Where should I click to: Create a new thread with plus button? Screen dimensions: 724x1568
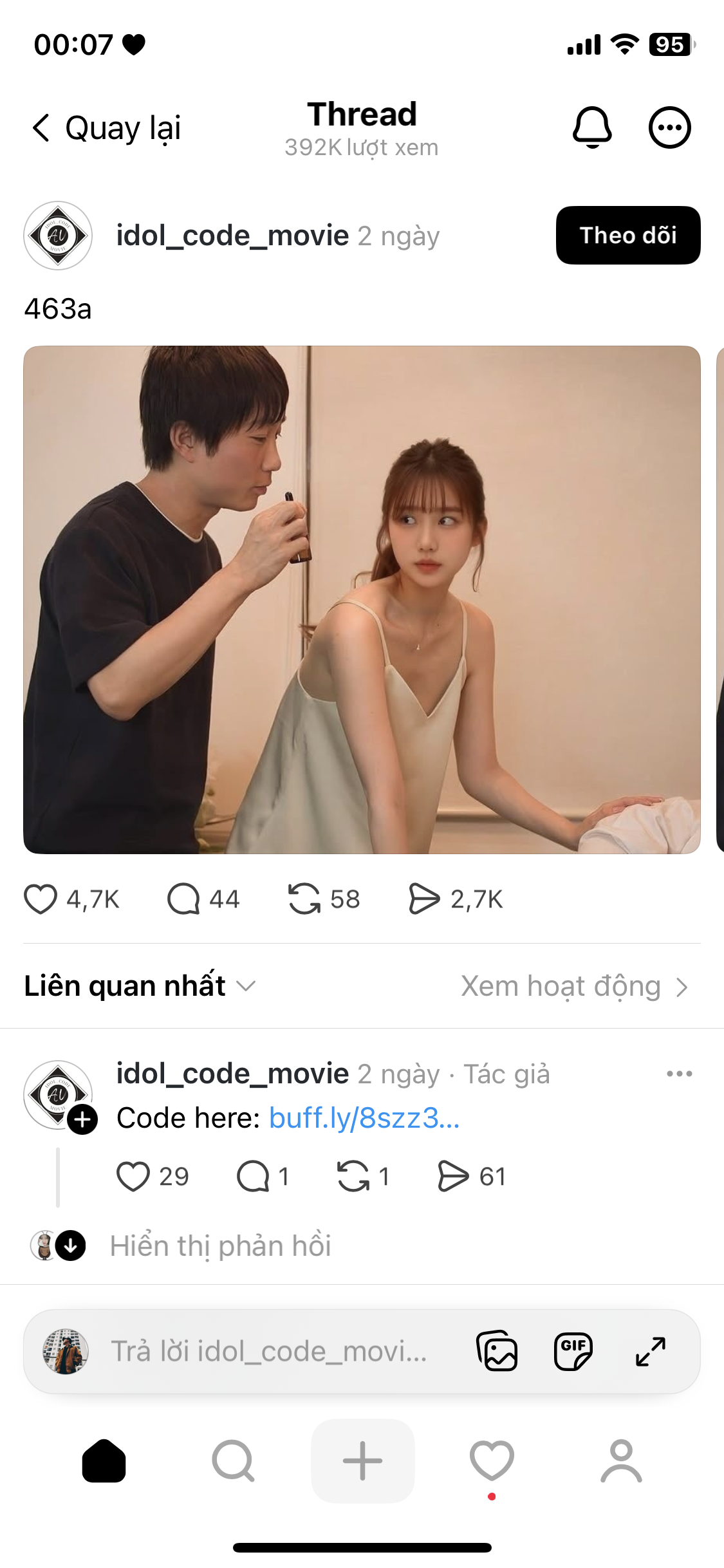click(362, 1461)
